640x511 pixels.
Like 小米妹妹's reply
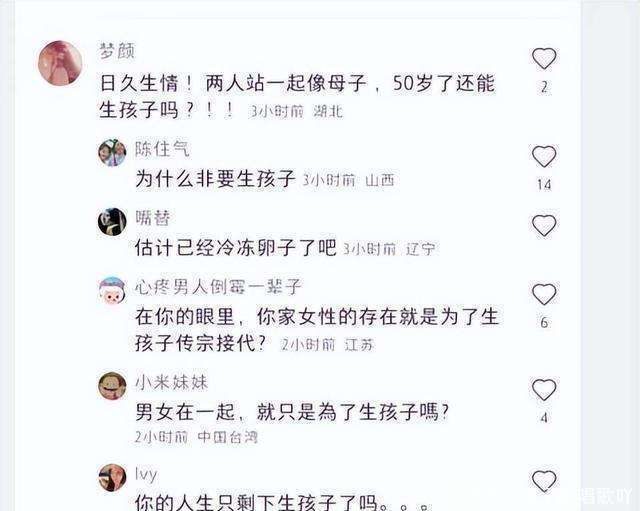pyautogui.click(x=544, y=390)
